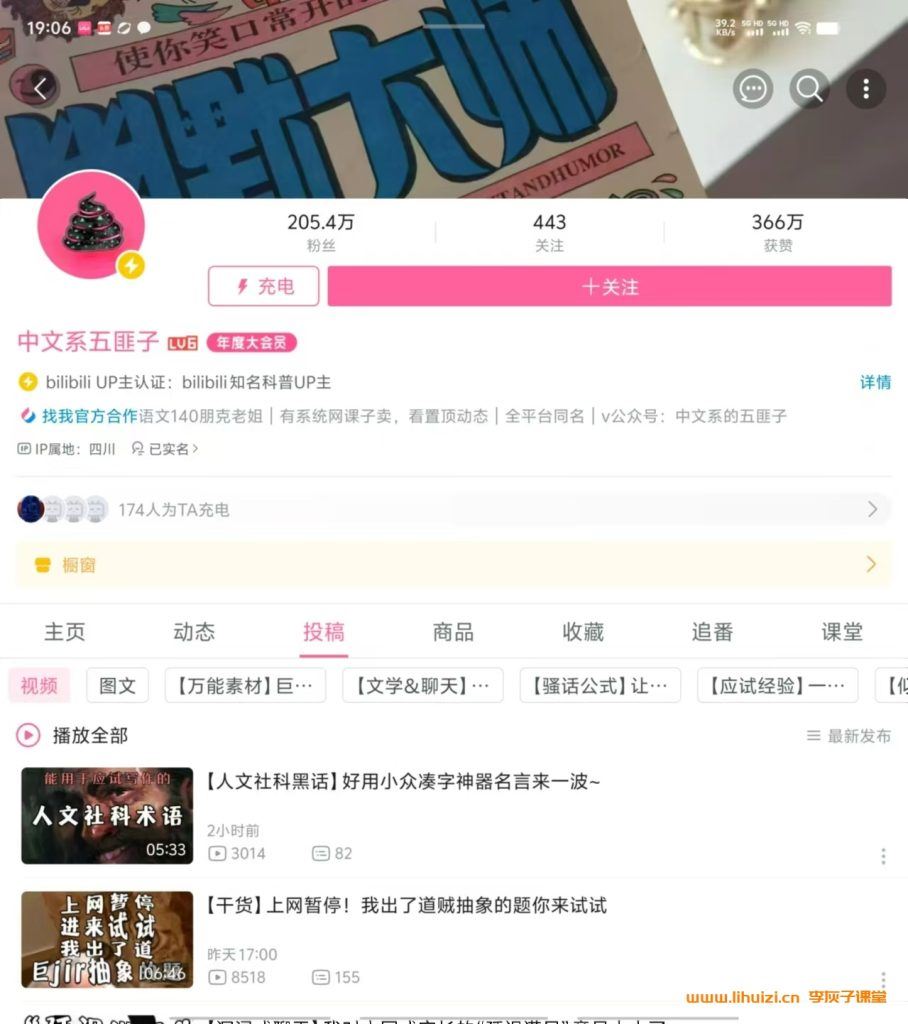View the 174人为TA充电 list

[x=450, y=509]
